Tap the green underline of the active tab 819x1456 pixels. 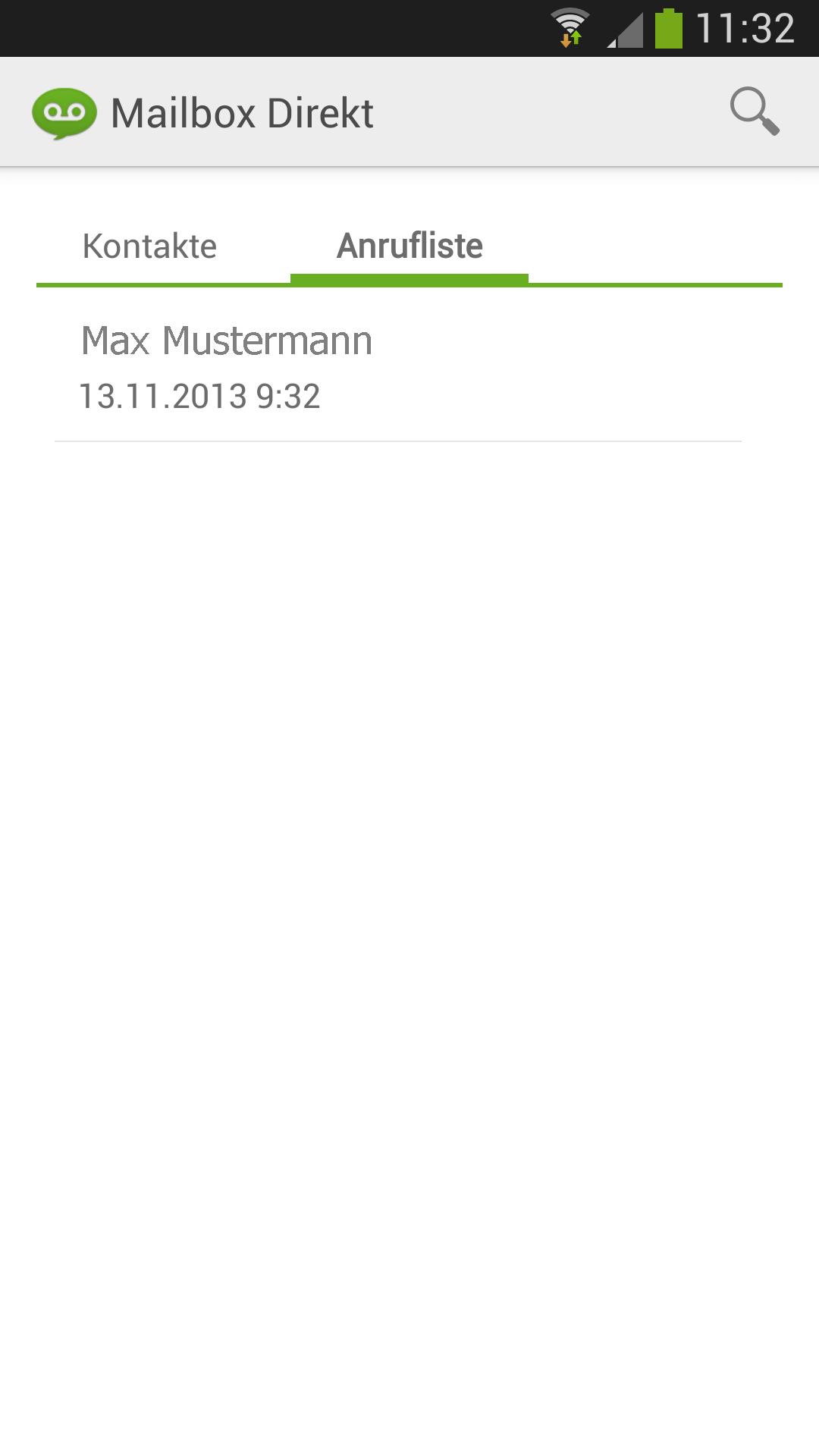point(408,280)
